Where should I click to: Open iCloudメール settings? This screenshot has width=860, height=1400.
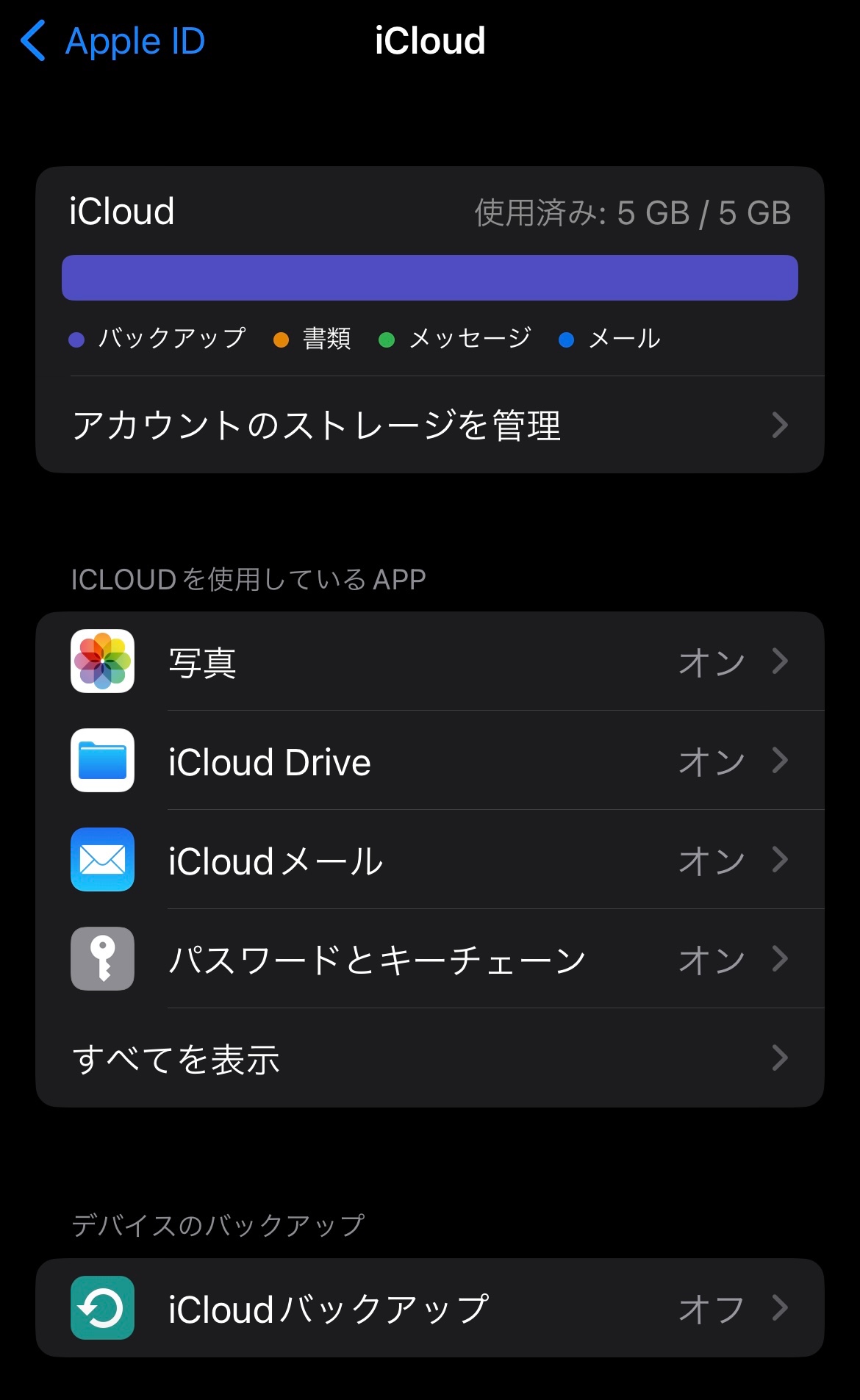click(x=429, y=861)
